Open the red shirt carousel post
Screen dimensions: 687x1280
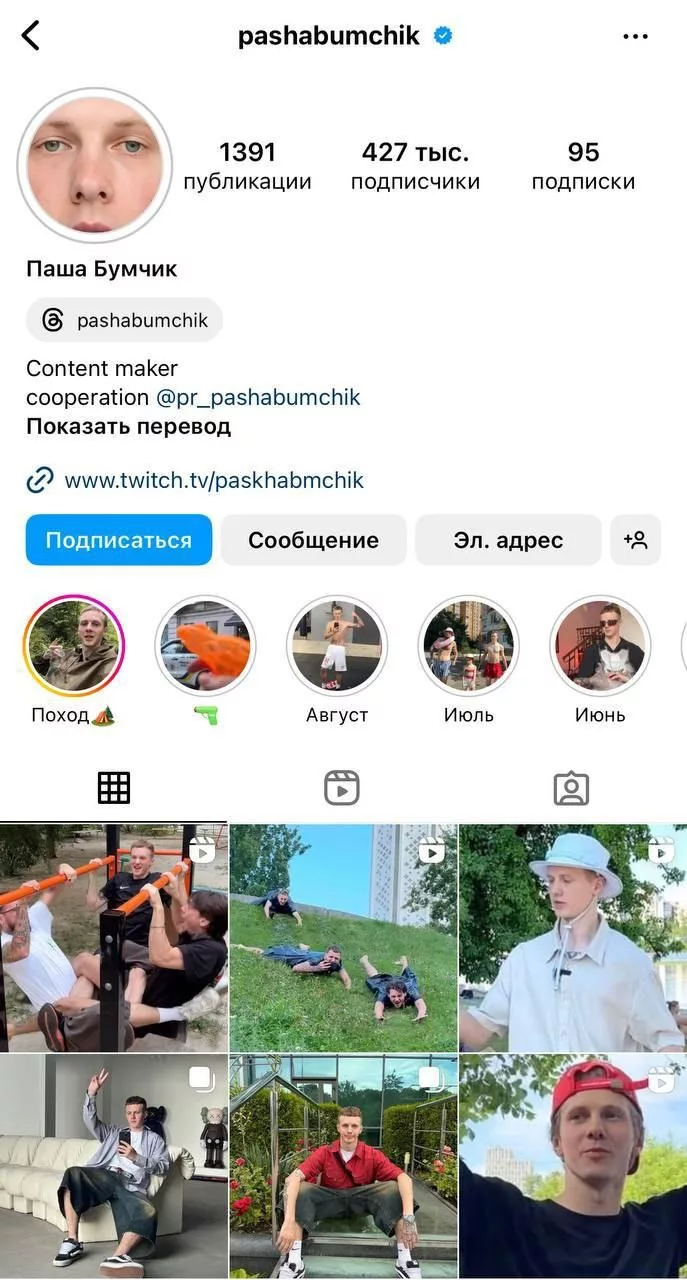[x=343, y=1167]
